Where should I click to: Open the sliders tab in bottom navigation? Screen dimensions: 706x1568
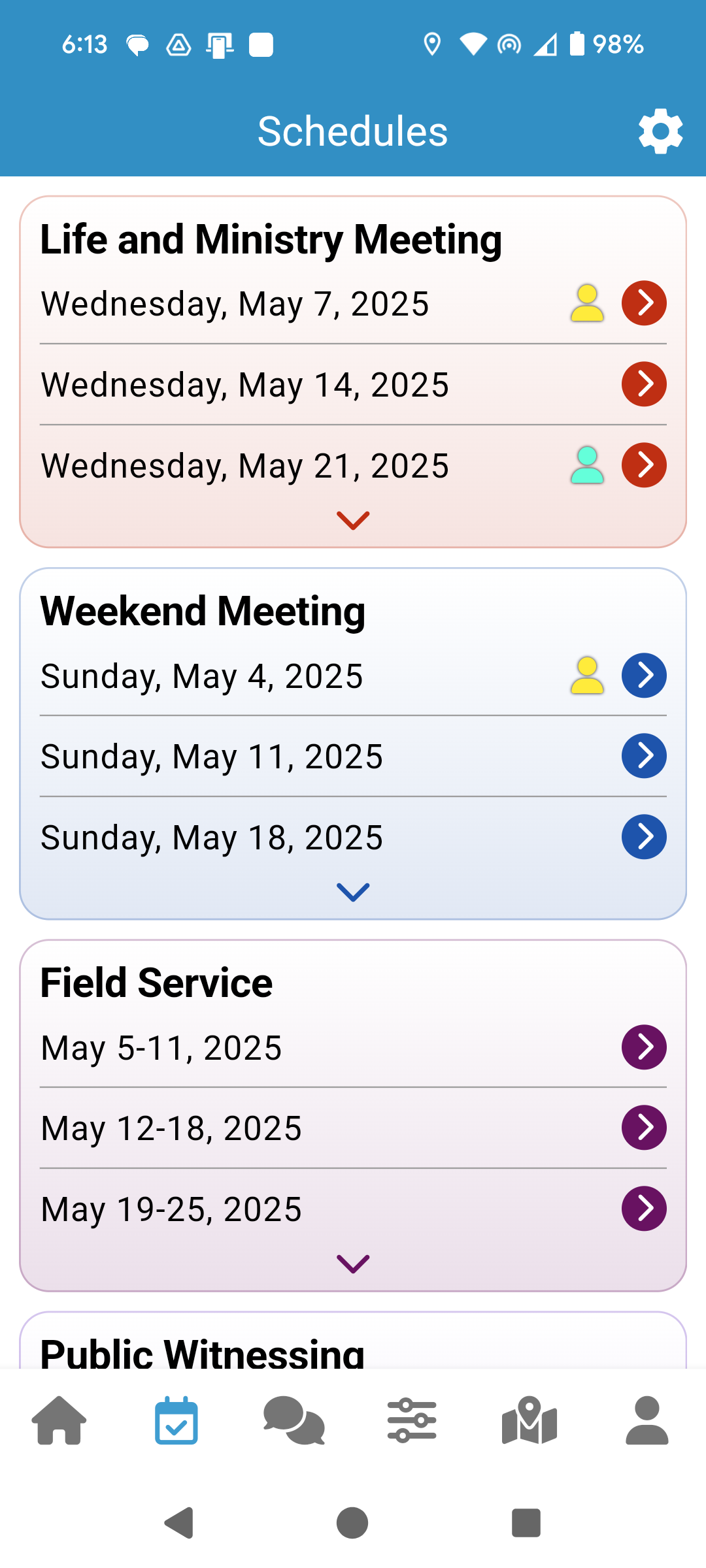pyautogui.click(x=412, y=1420)
